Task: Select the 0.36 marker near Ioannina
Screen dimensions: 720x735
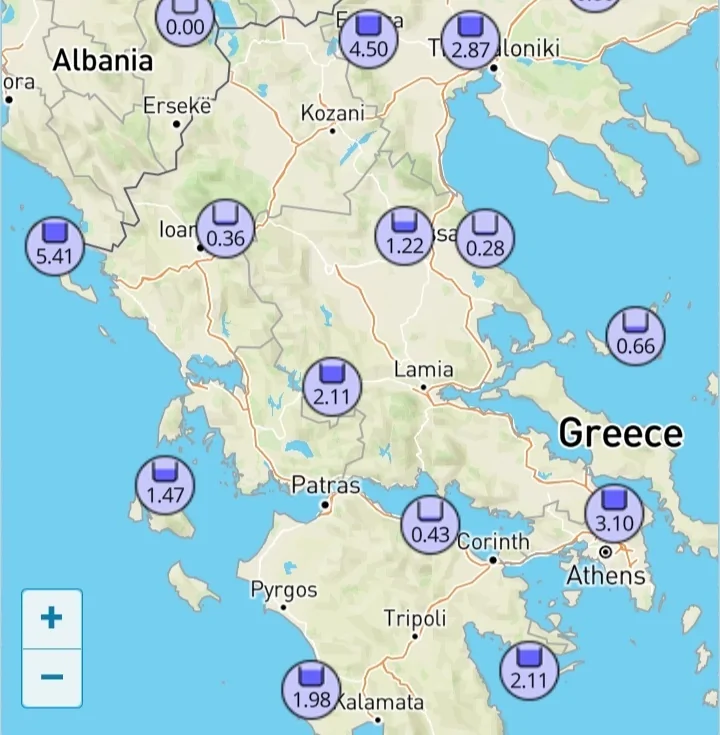Action: click(225, 229)
